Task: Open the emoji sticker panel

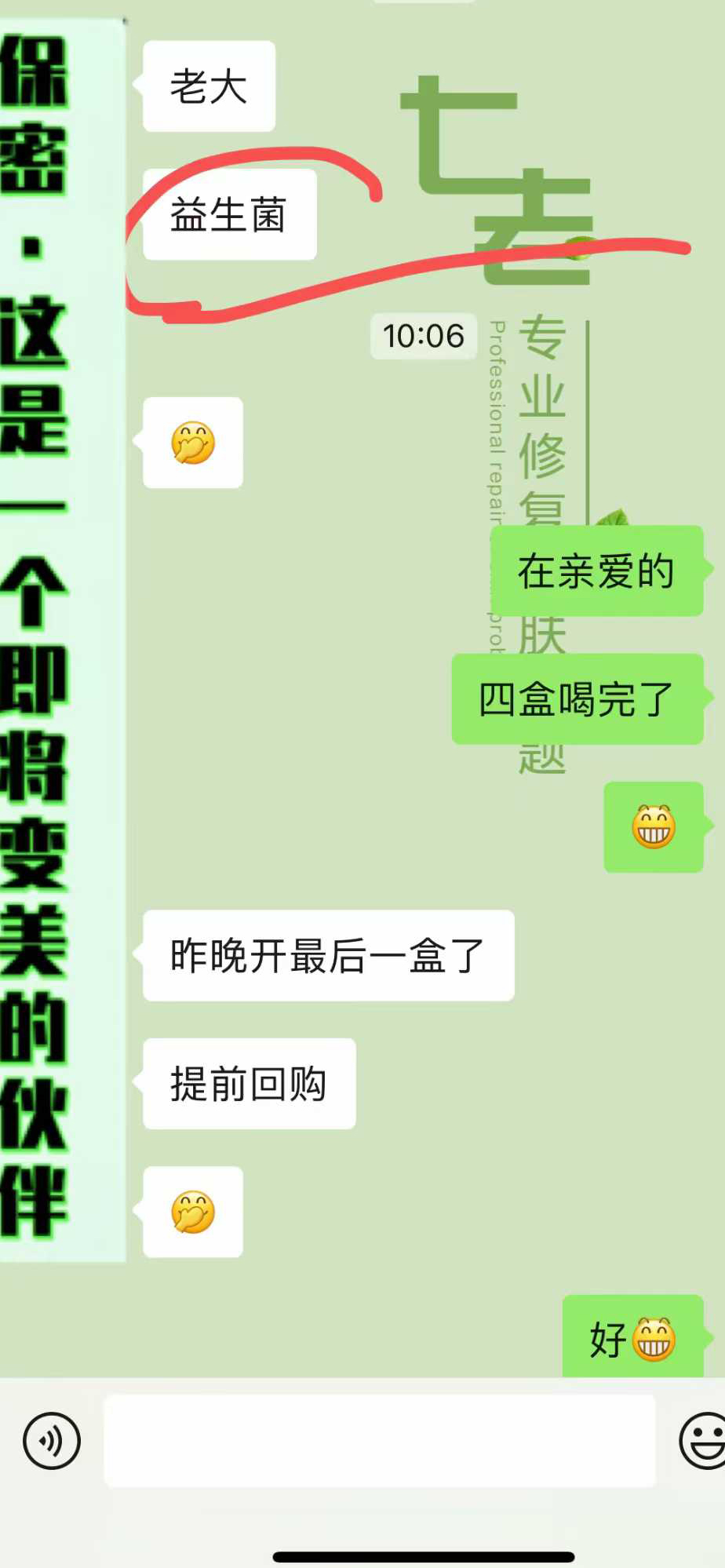Action: (703, 1441)
